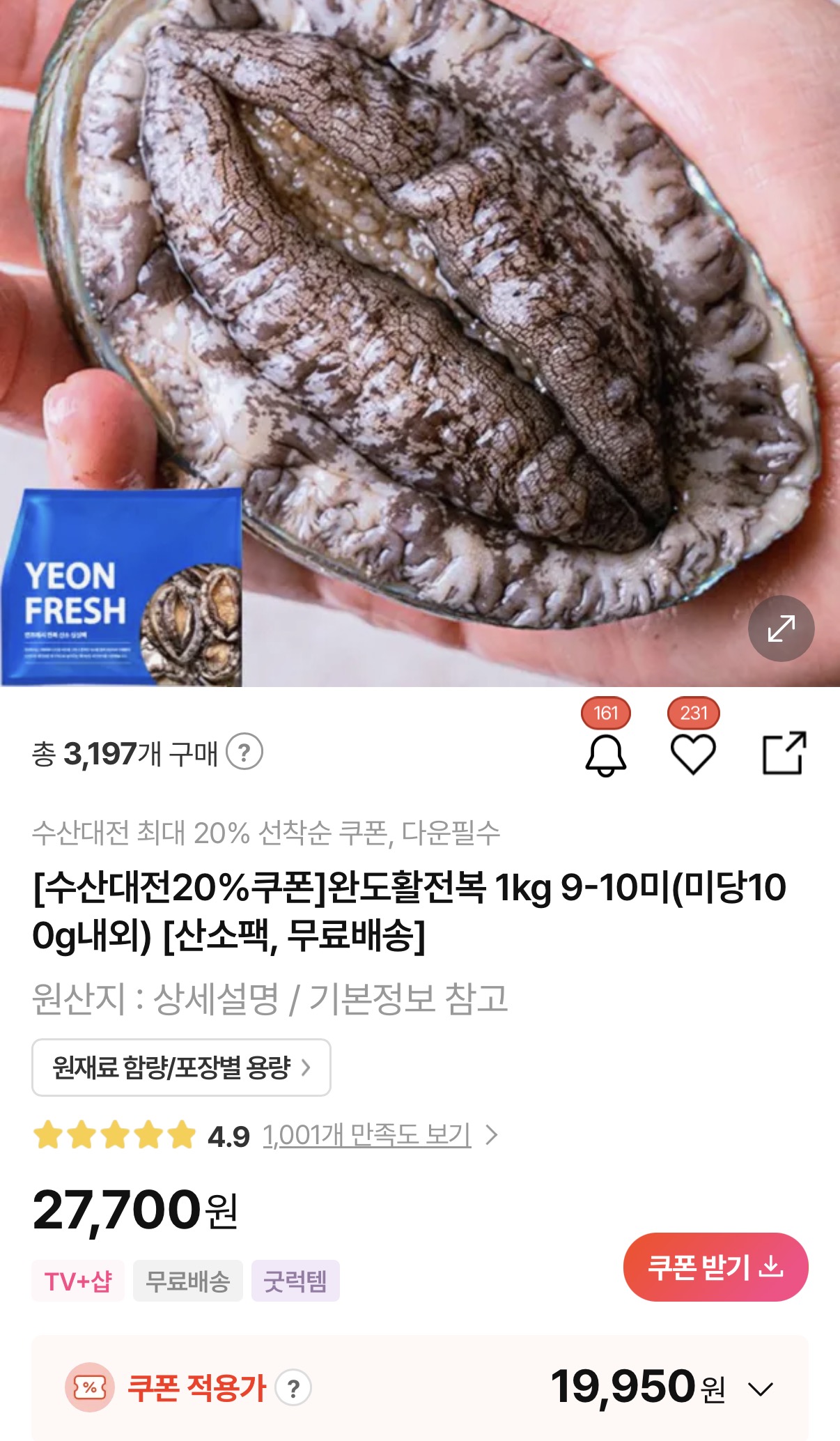Open 원재료 함량/포장별 용량 details
Screen dimensions: 840x1441
181,1068
